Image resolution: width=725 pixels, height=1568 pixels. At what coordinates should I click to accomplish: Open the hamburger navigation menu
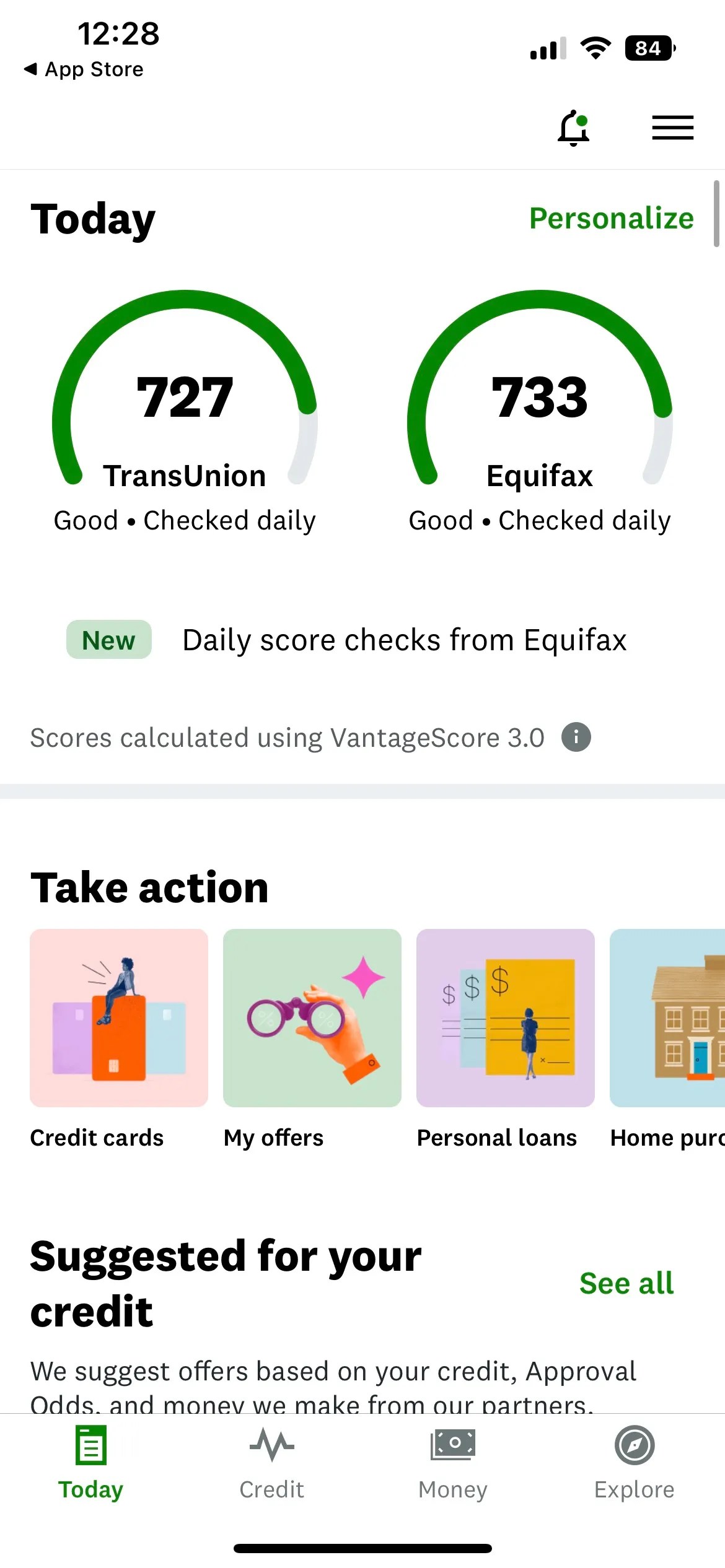672,128
